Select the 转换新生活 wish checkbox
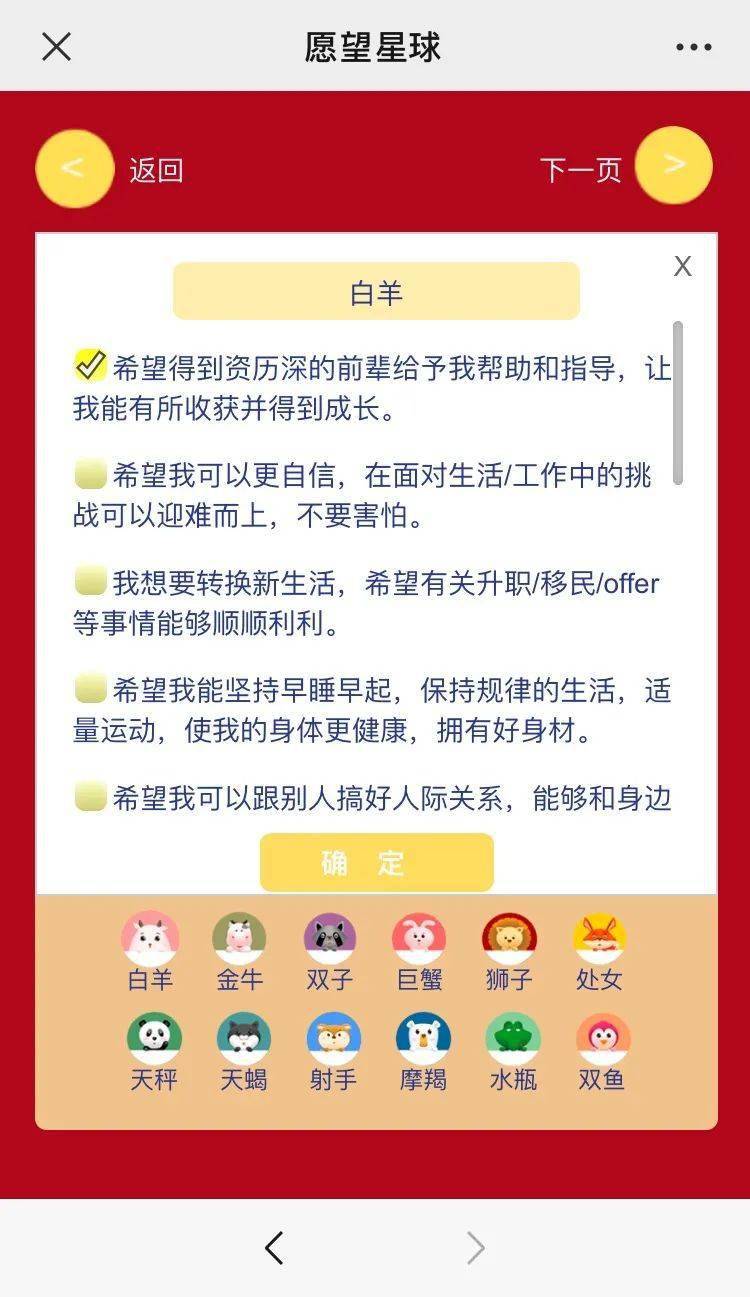 pos(90,581)
